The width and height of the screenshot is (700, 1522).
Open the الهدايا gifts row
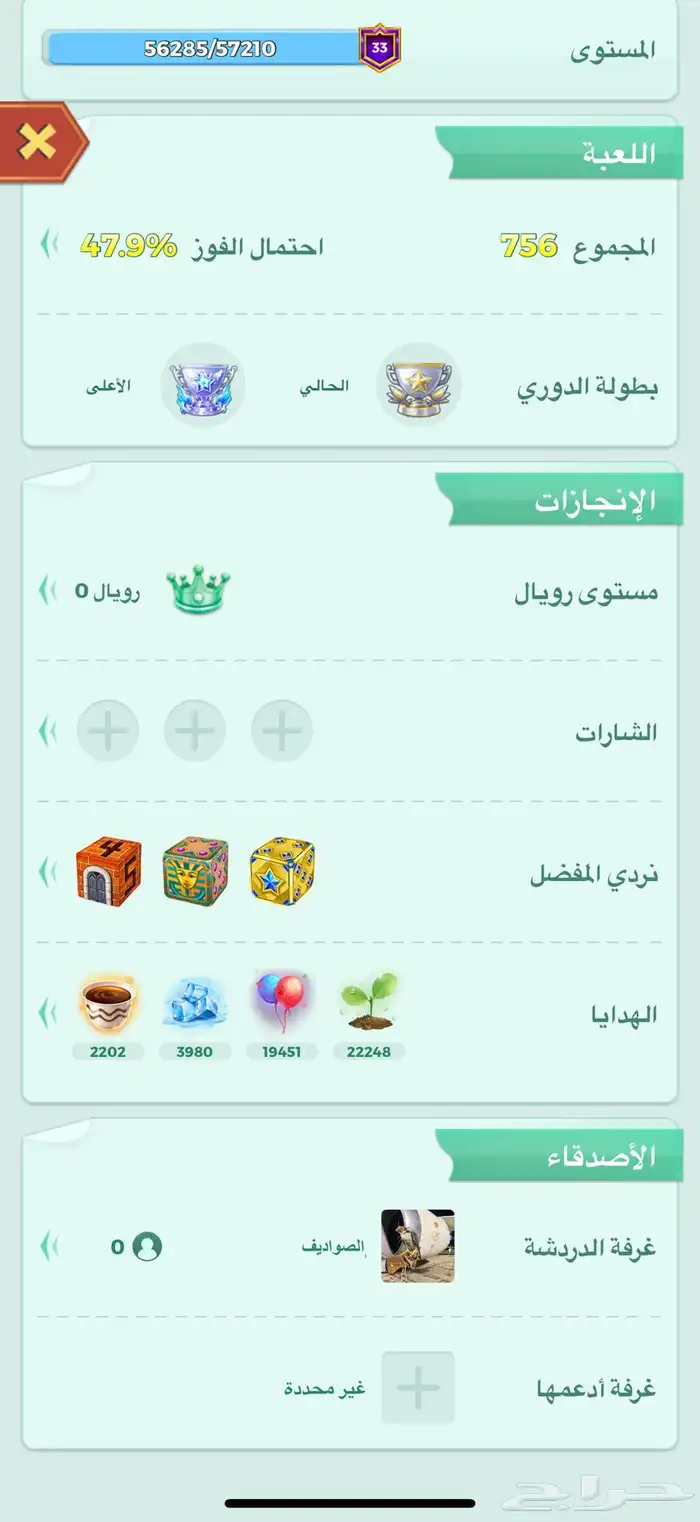(x=48, y=1013)
